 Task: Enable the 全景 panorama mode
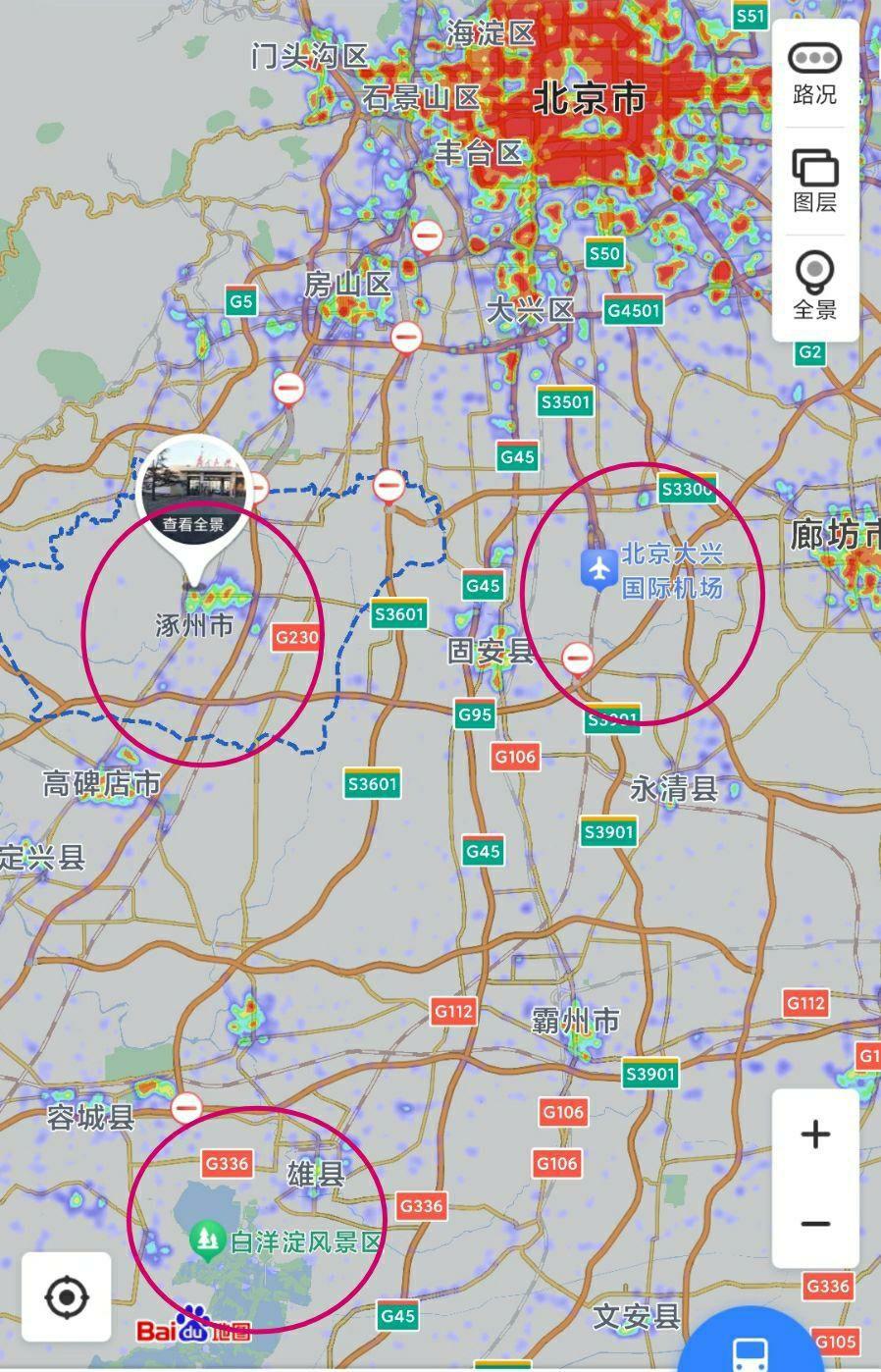coord(814,286)
